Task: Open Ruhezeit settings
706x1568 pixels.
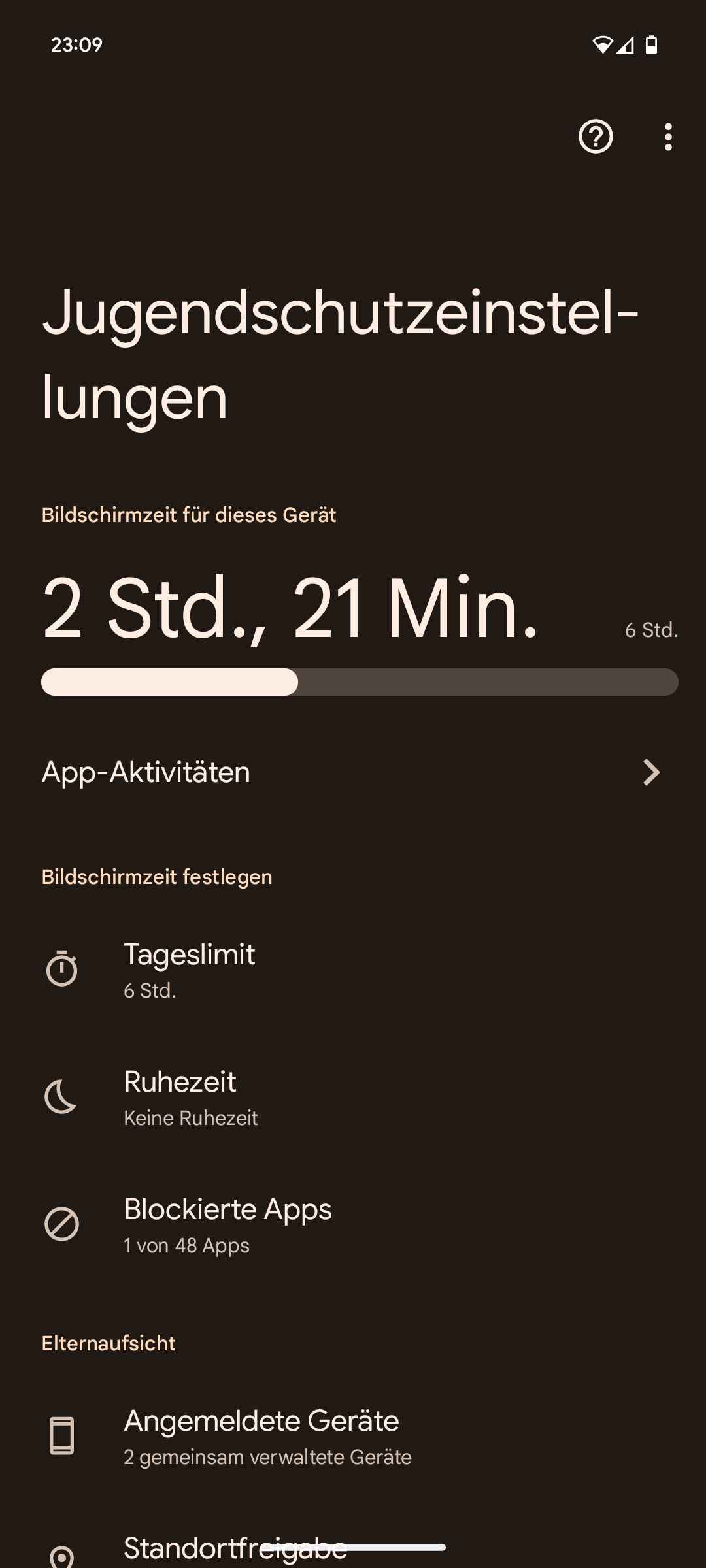Action: point(353,1098)
